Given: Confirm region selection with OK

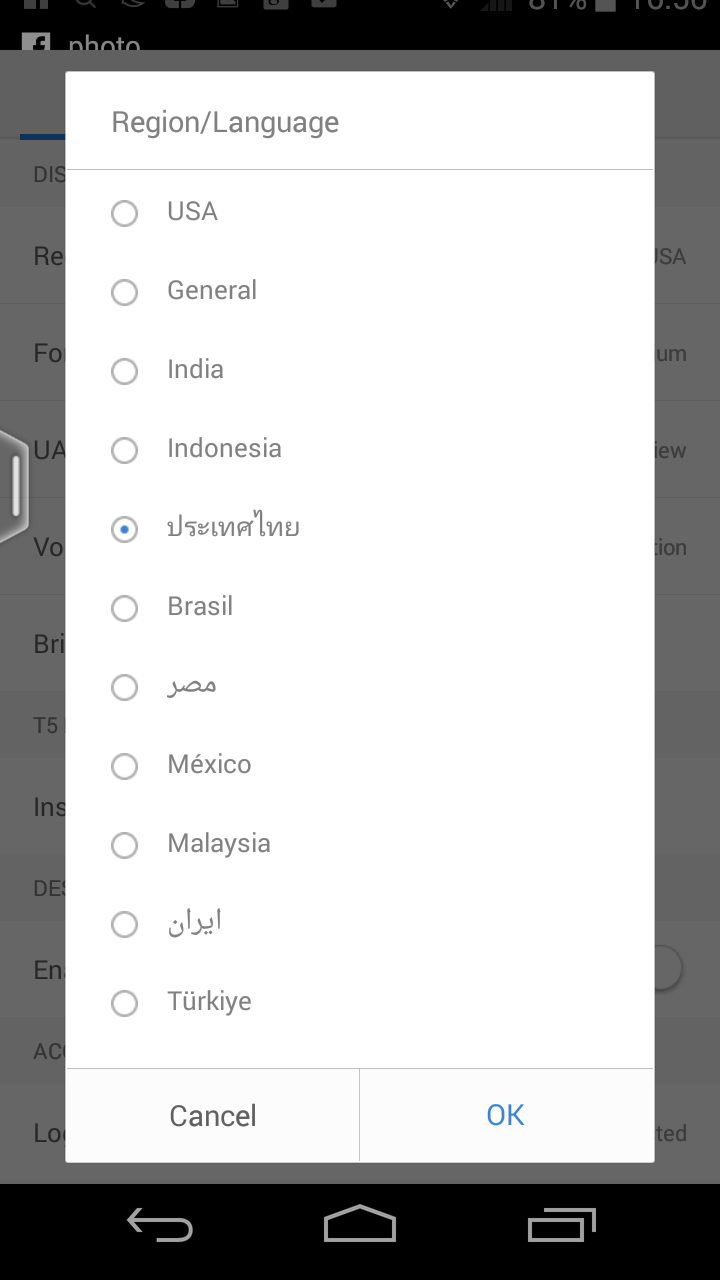Looking at the screenshot, I should (x=506, y=1115).
